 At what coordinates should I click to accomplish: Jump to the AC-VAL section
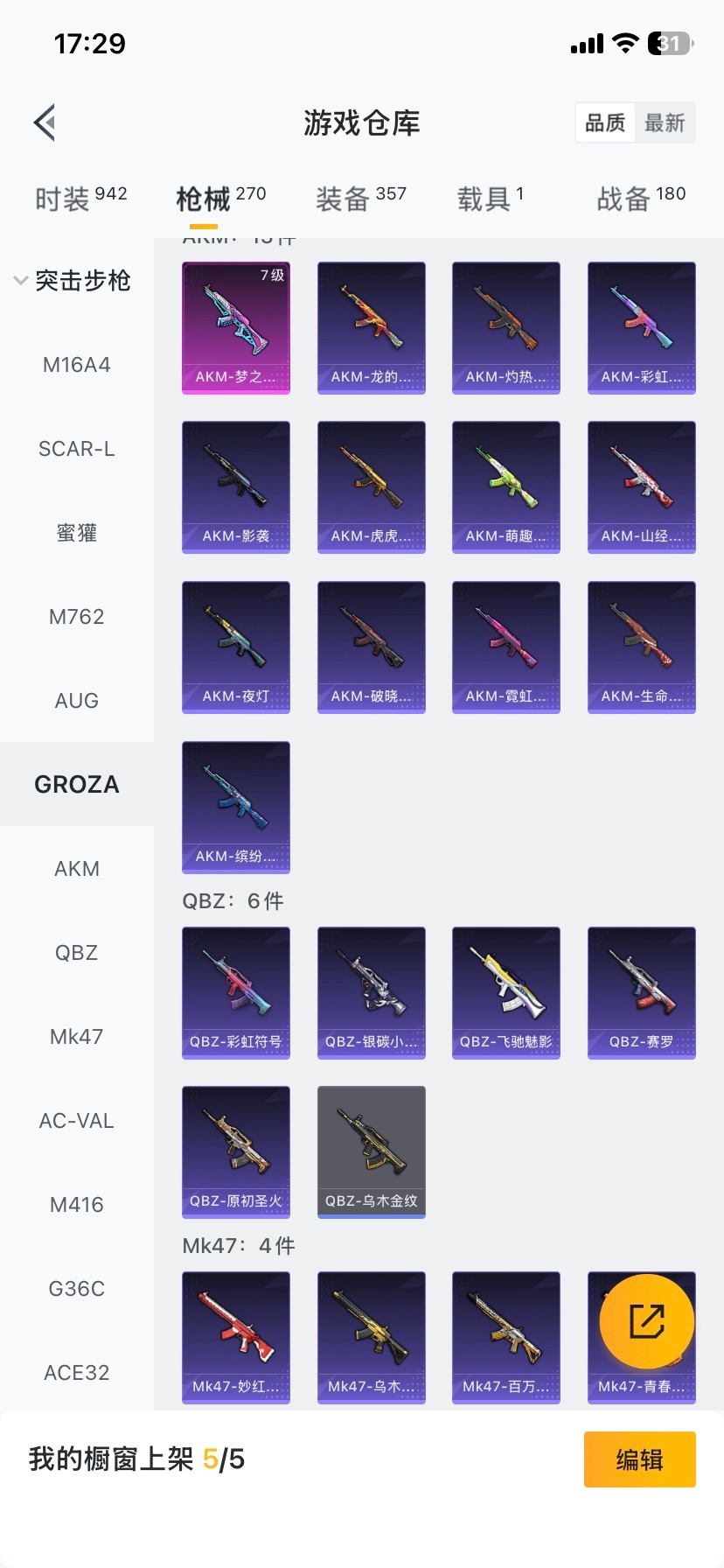(77, 1121)
